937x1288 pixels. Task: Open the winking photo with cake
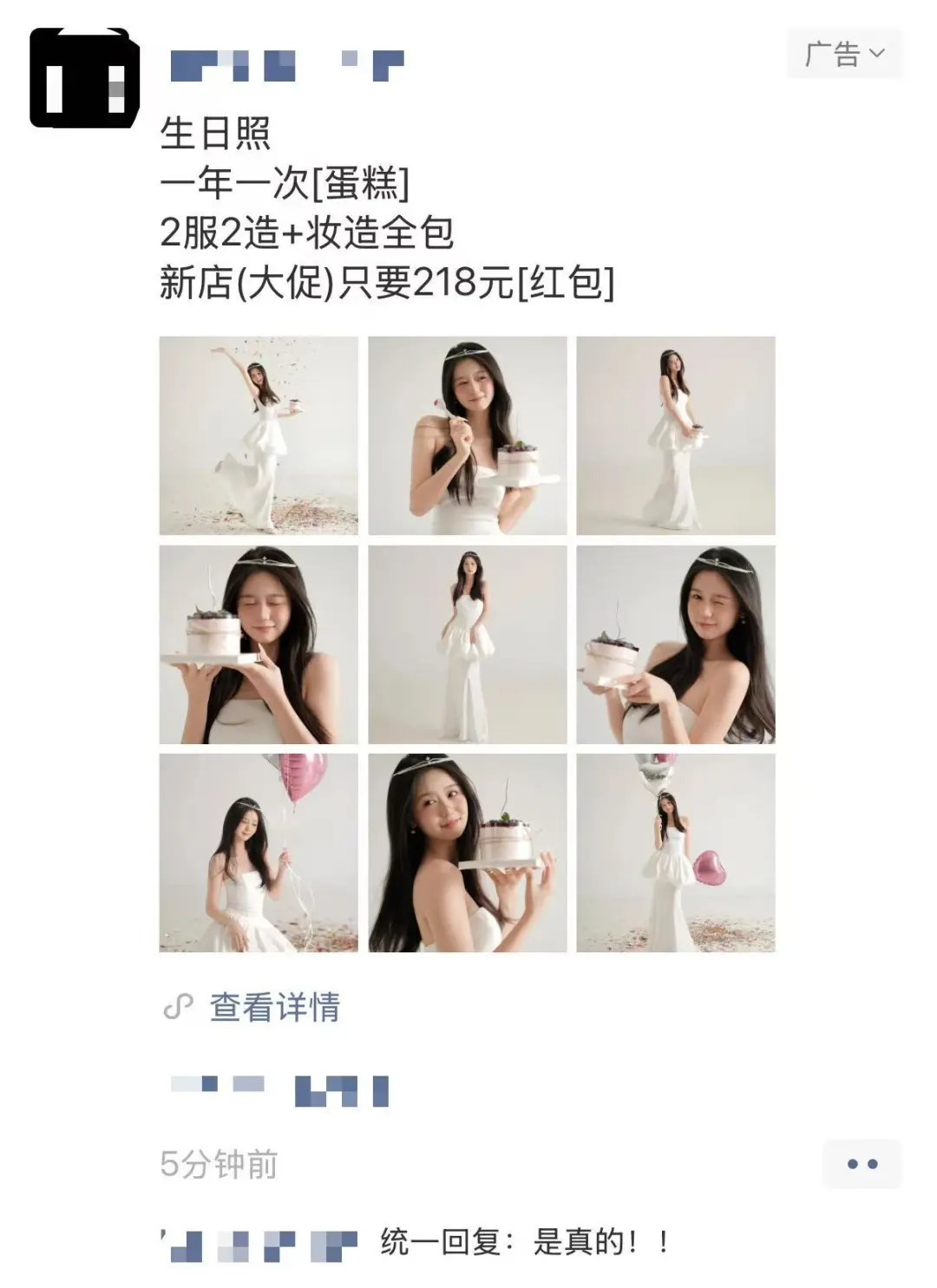[x=675, y=644]
